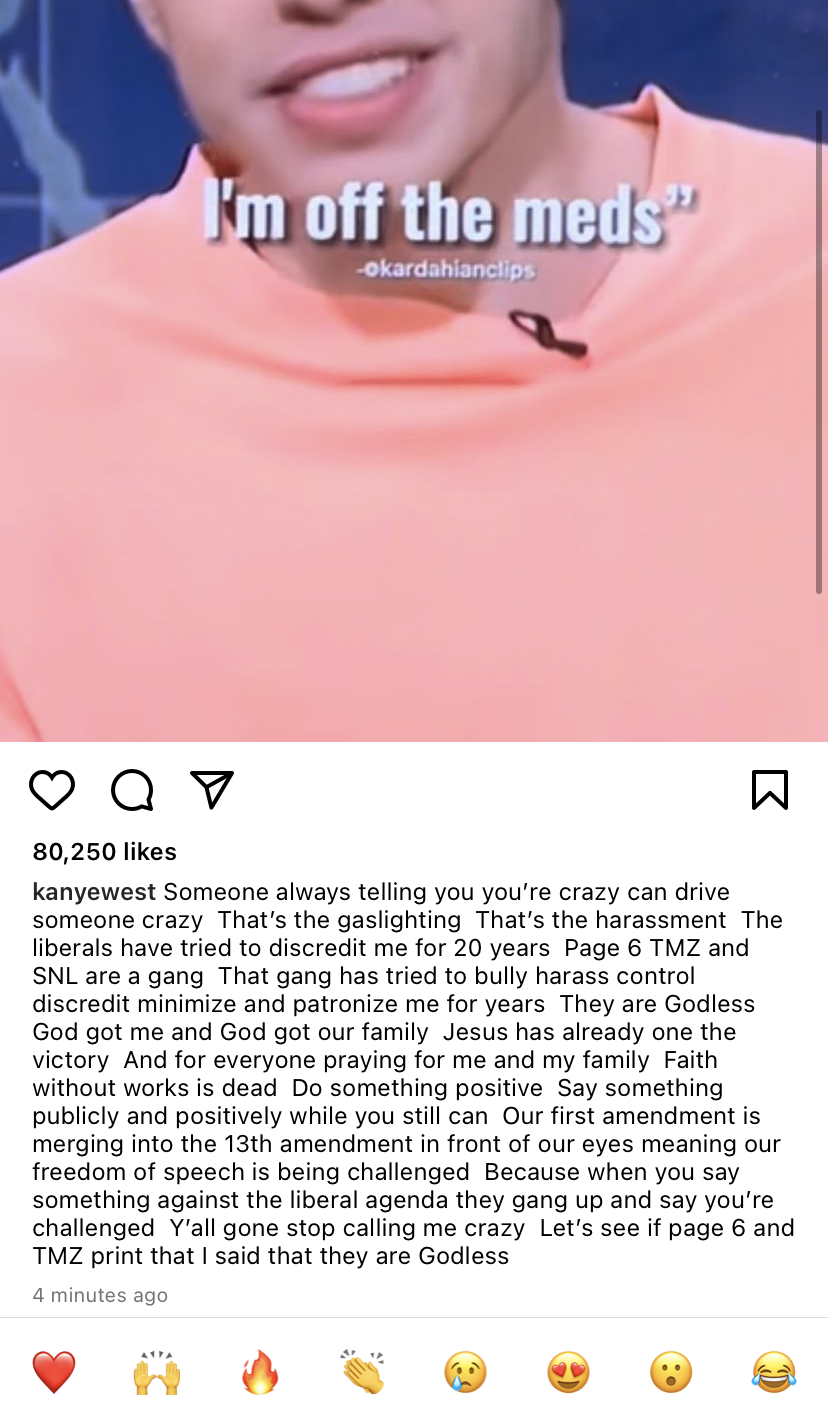This screenshot has height=1419, width=828.
Task: React with the heart-eyes emoji
Action: pos(568,1372)
